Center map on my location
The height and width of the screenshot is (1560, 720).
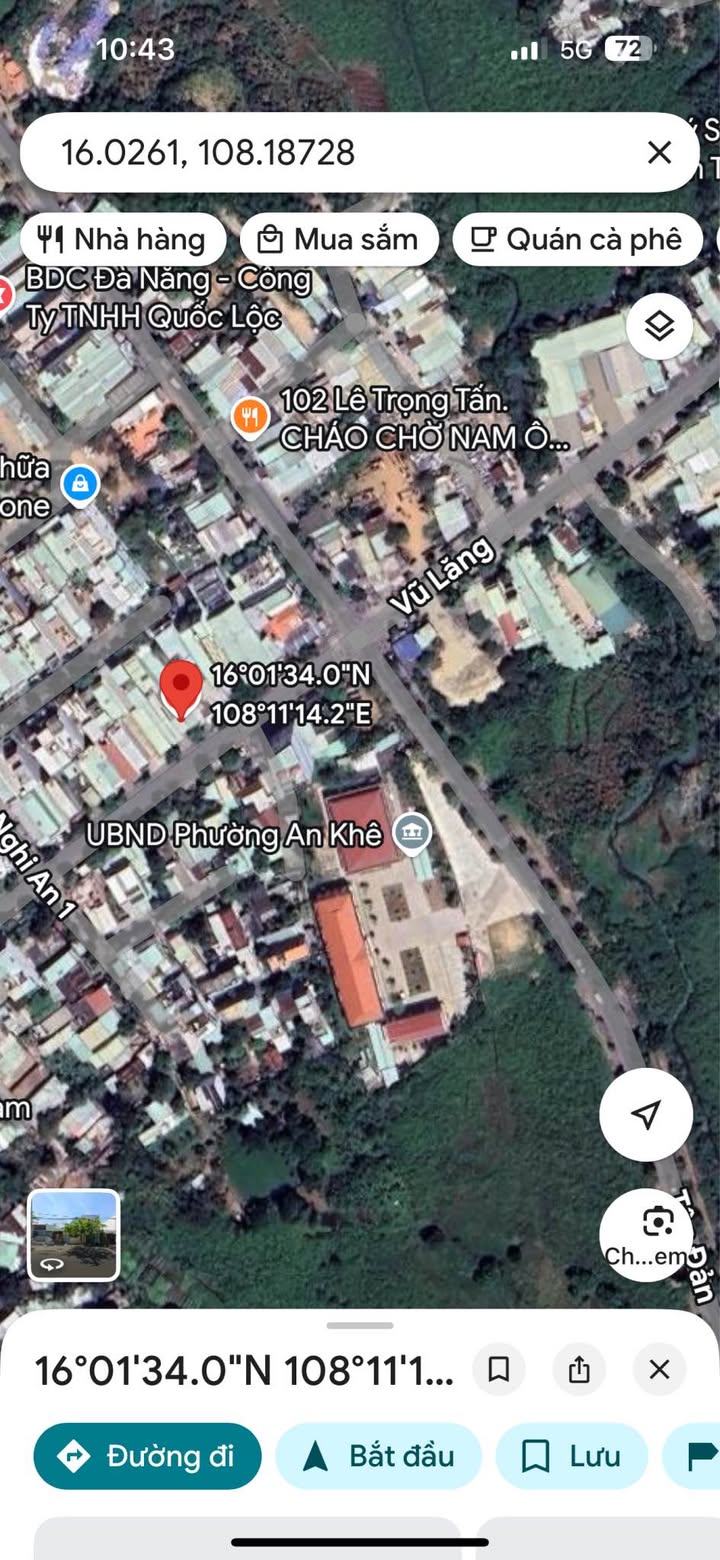tap(646, 1114)
